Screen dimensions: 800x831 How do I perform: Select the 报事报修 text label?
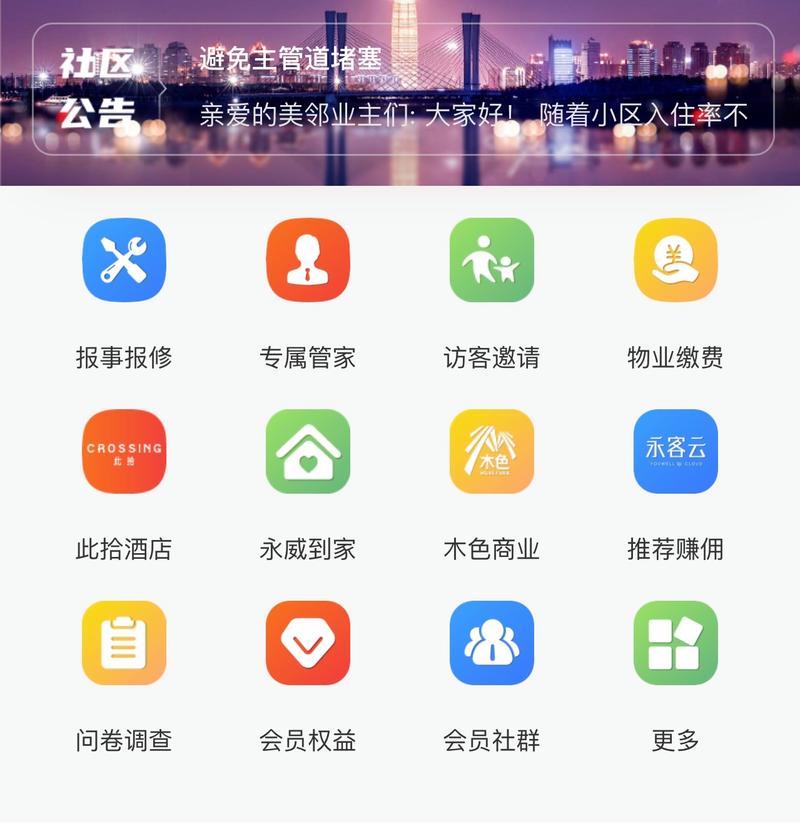click(123, 355)
